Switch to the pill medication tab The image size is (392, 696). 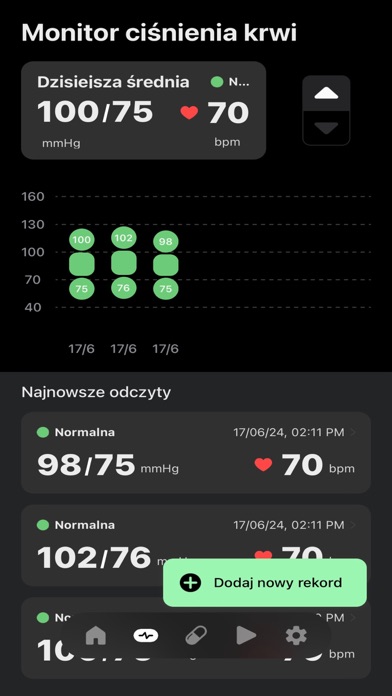pyautogui.click(x=196, y=635)
